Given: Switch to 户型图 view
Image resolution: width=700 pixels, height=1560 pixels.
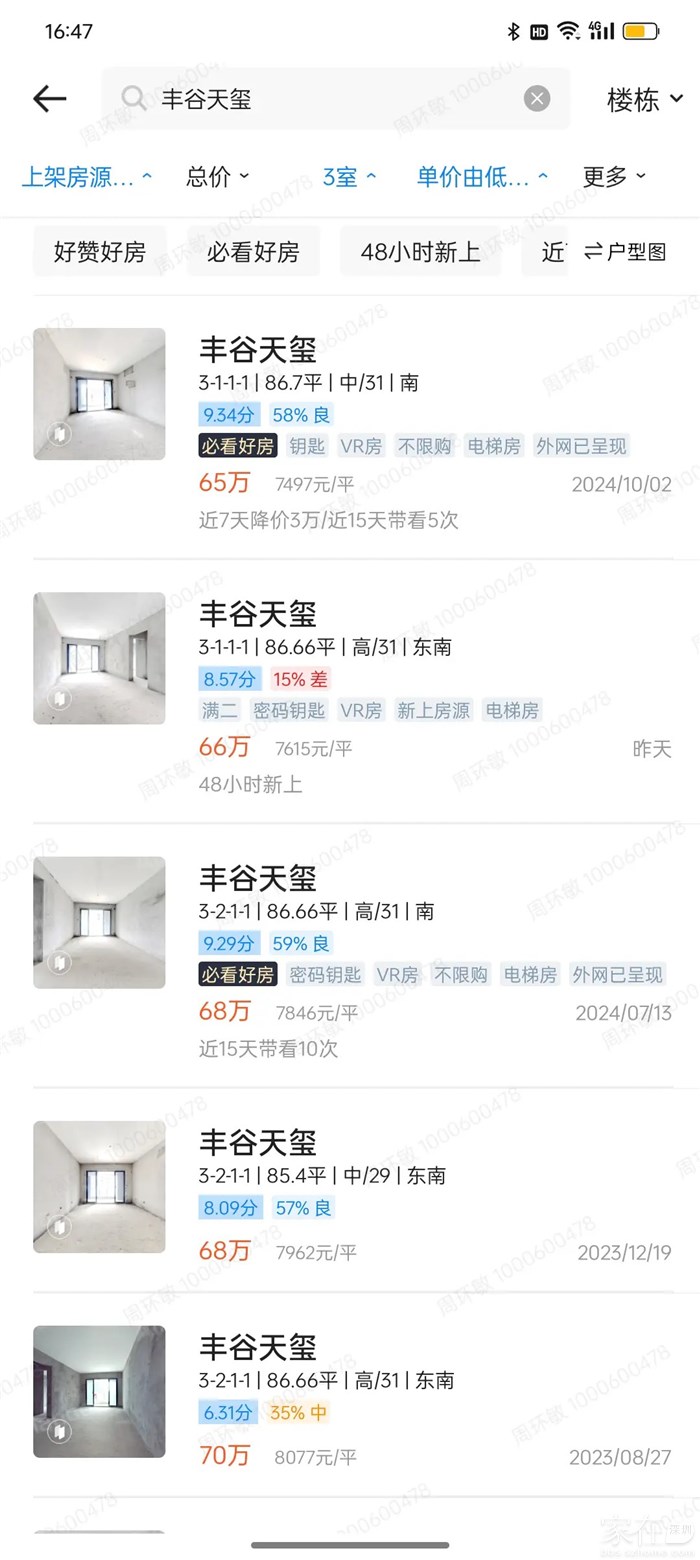Looking at the screenshot, I should [625, 252].
